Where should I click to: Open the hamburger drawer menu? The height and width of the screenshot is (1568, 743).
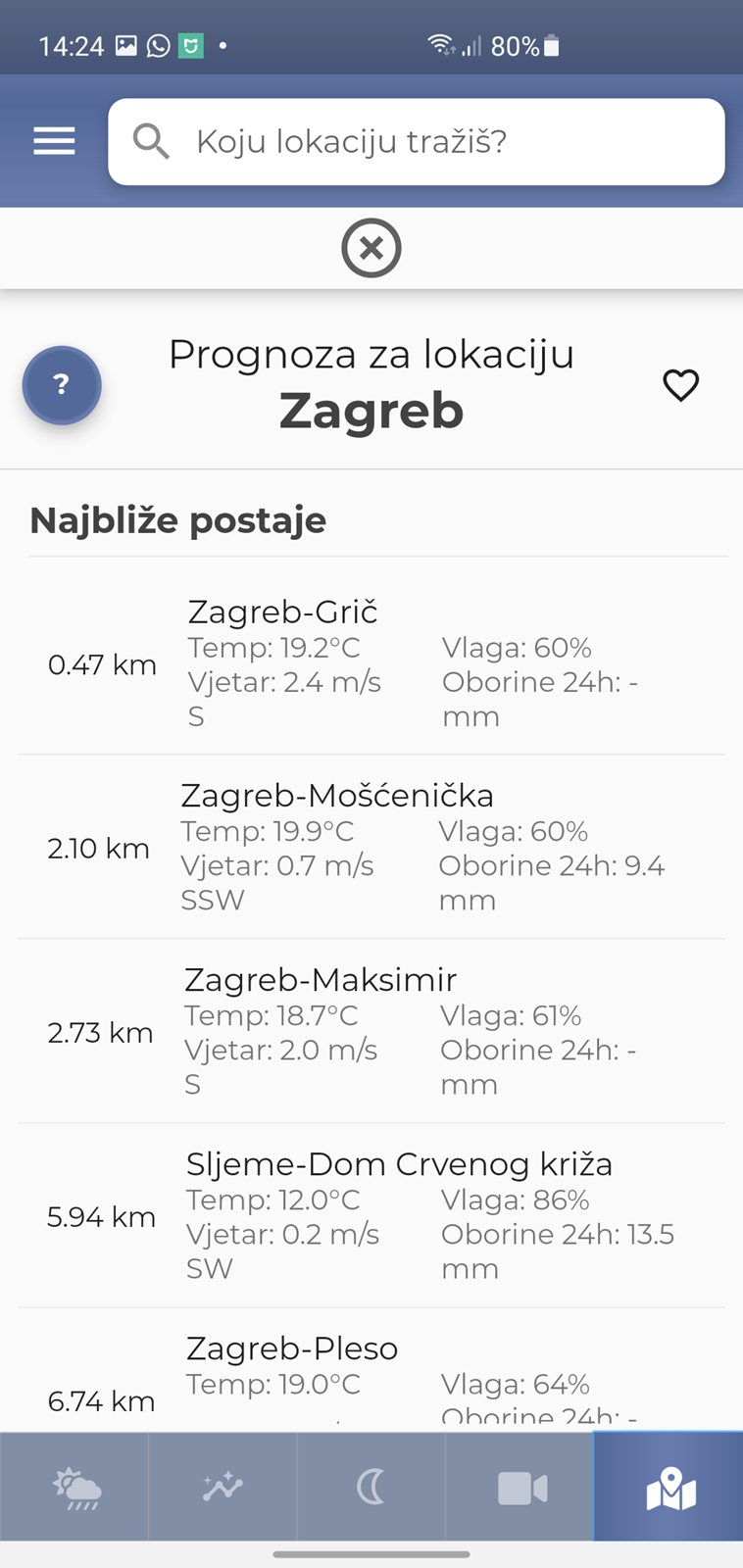point(54,141)
